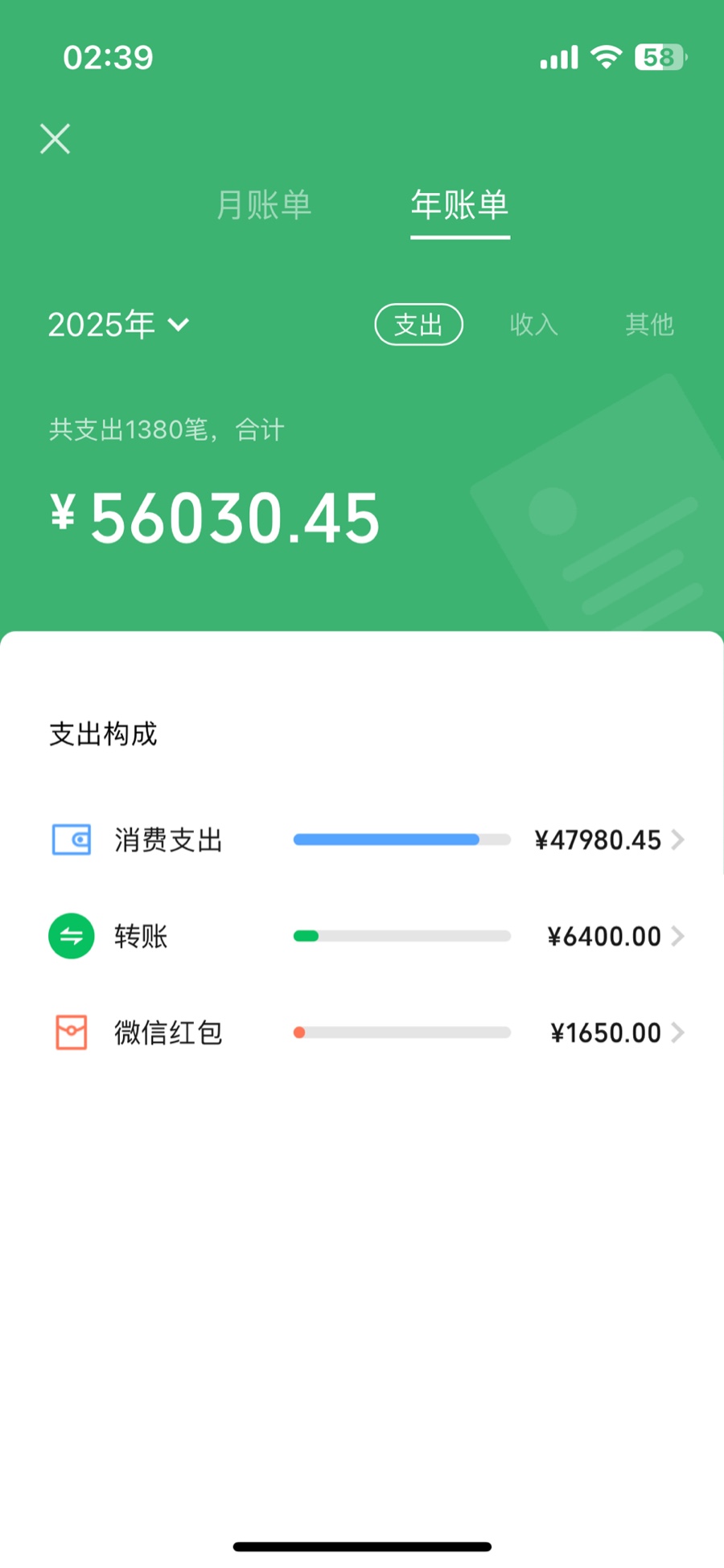Viewport: 724px width, 1568px height.
Task: Show the 其他 category
Action: 649,324
